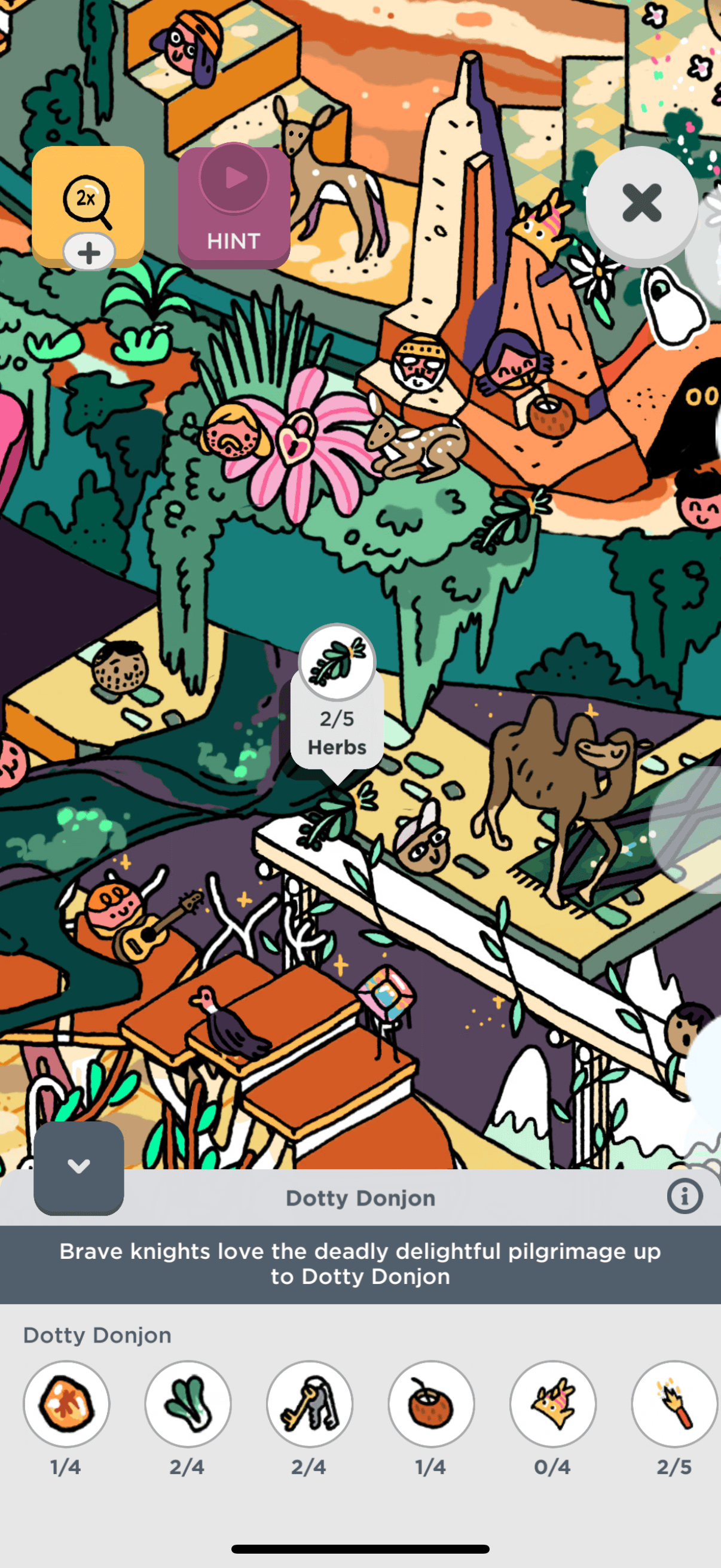Tap the HINT video button
721x1568 pixels.
click(x=234, y=206)
